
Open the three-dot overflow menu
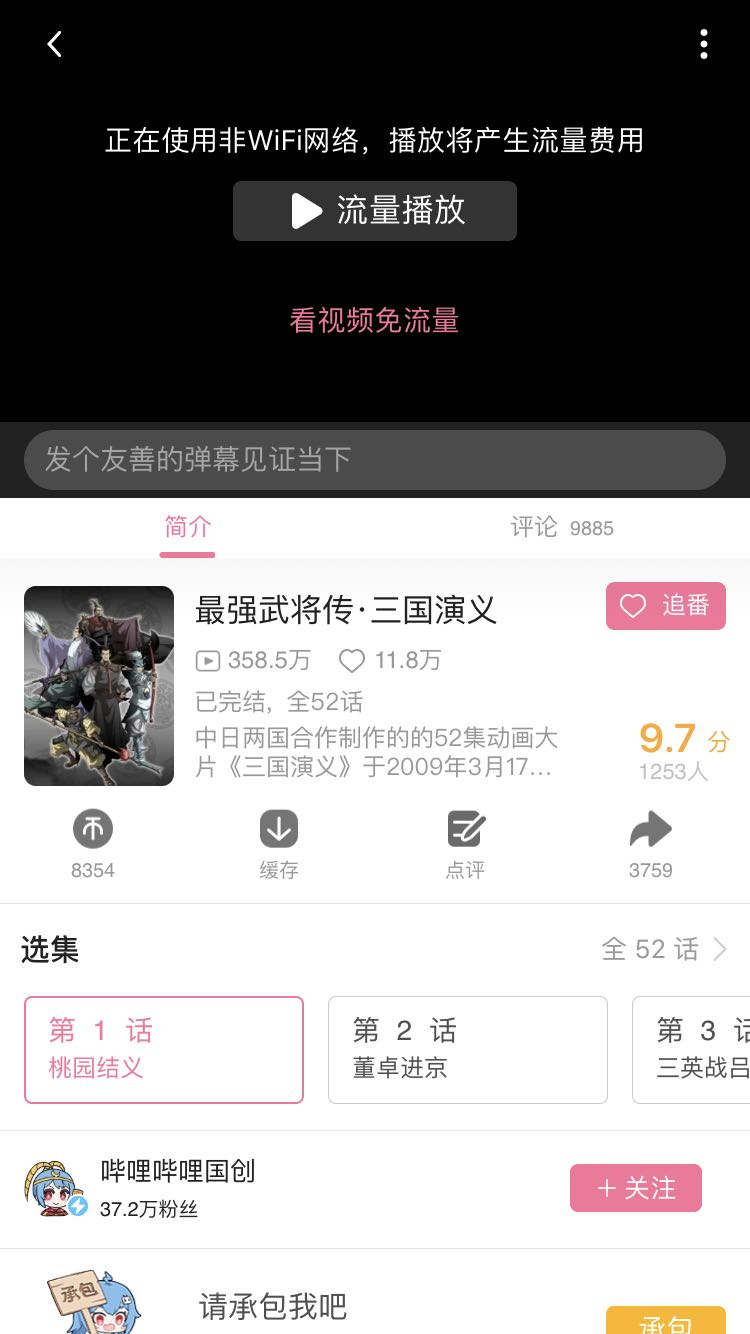click(704, 44)
